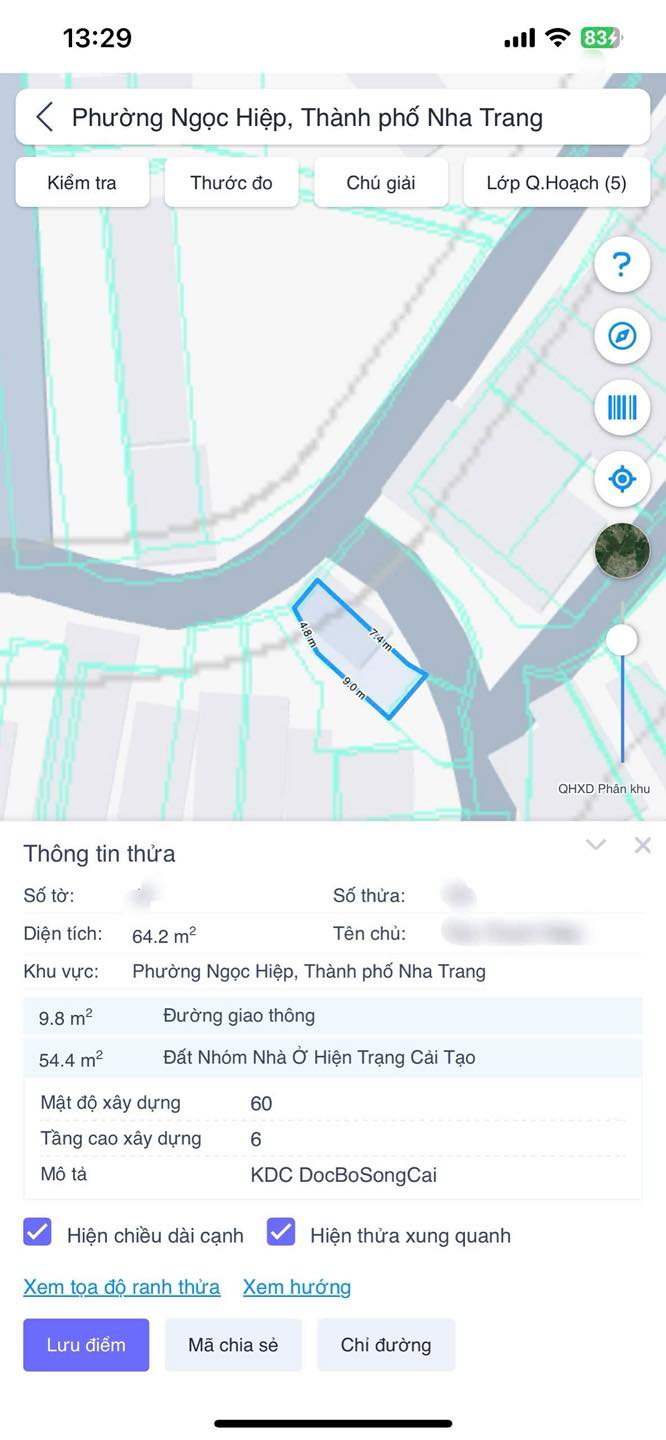Select the Thước đo measuring tool
The width and height of the screenshot is (666, 1440).
(231, 183)
